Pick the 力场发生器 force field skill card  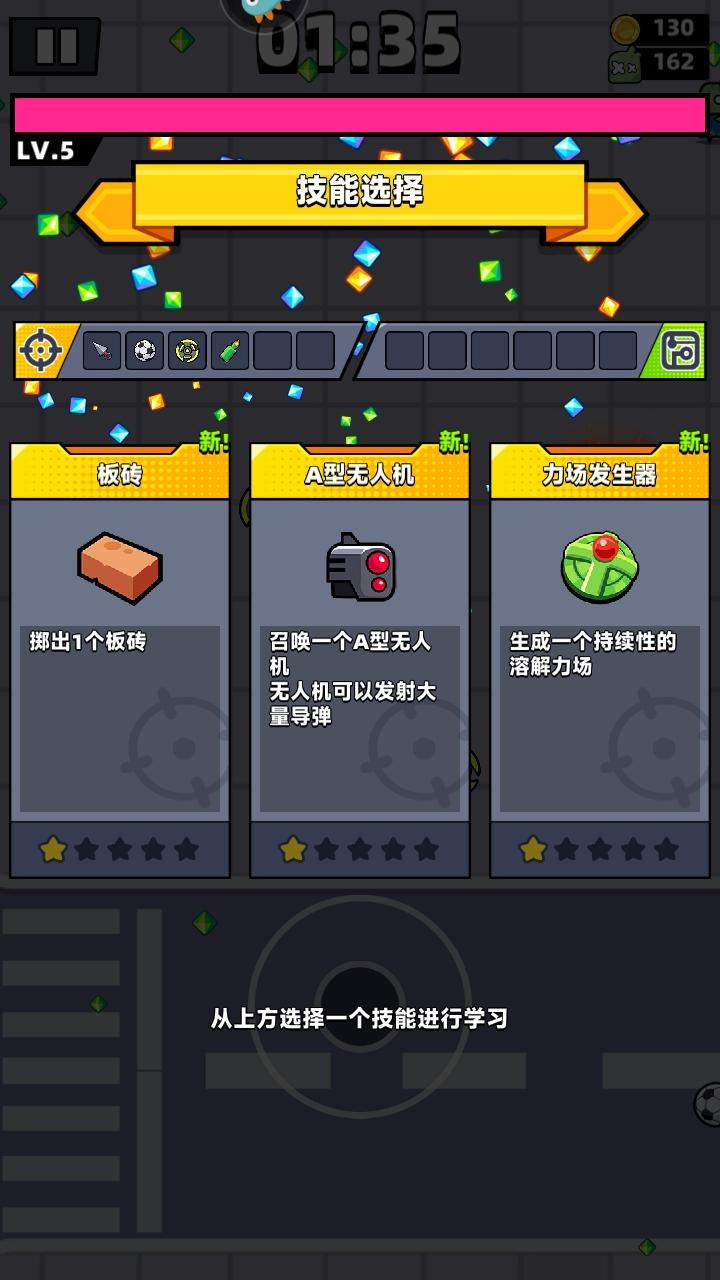600,660
